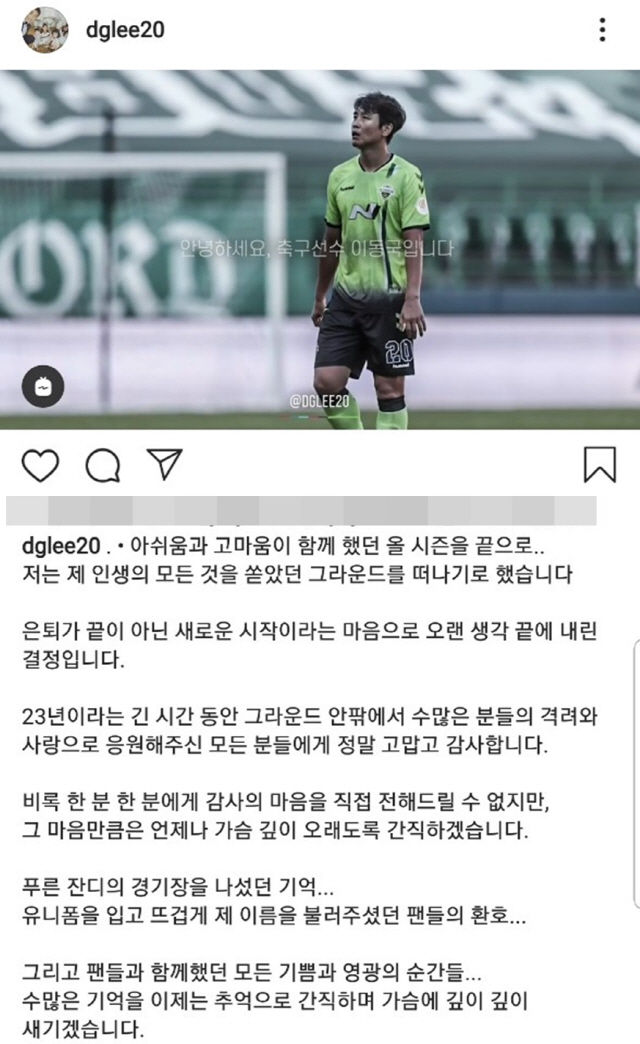Open comments on this post
This screenshot has width=640, height=1044.
point(103,465)
